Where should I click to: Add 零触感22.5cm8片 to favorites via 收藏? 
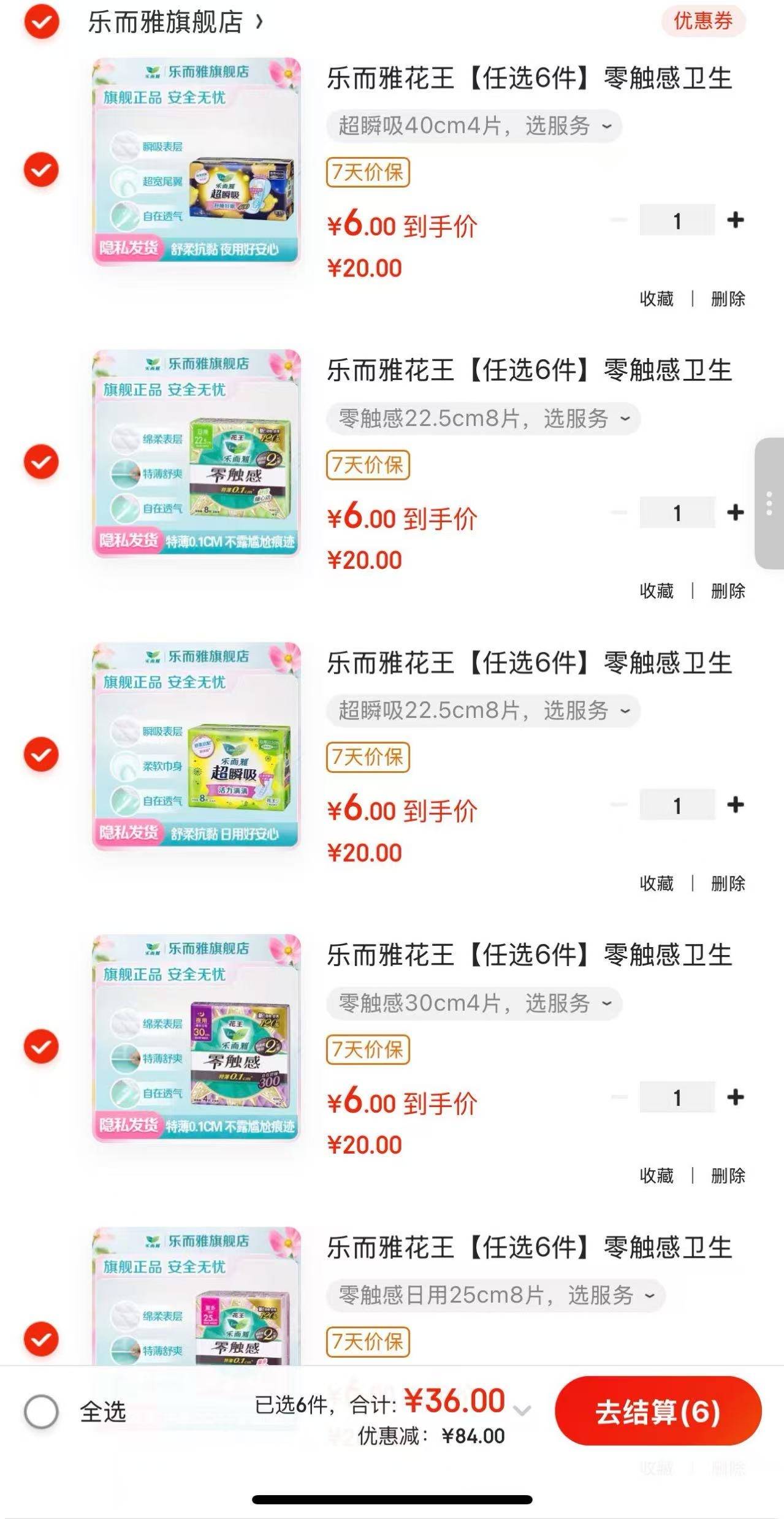[657, 592]
